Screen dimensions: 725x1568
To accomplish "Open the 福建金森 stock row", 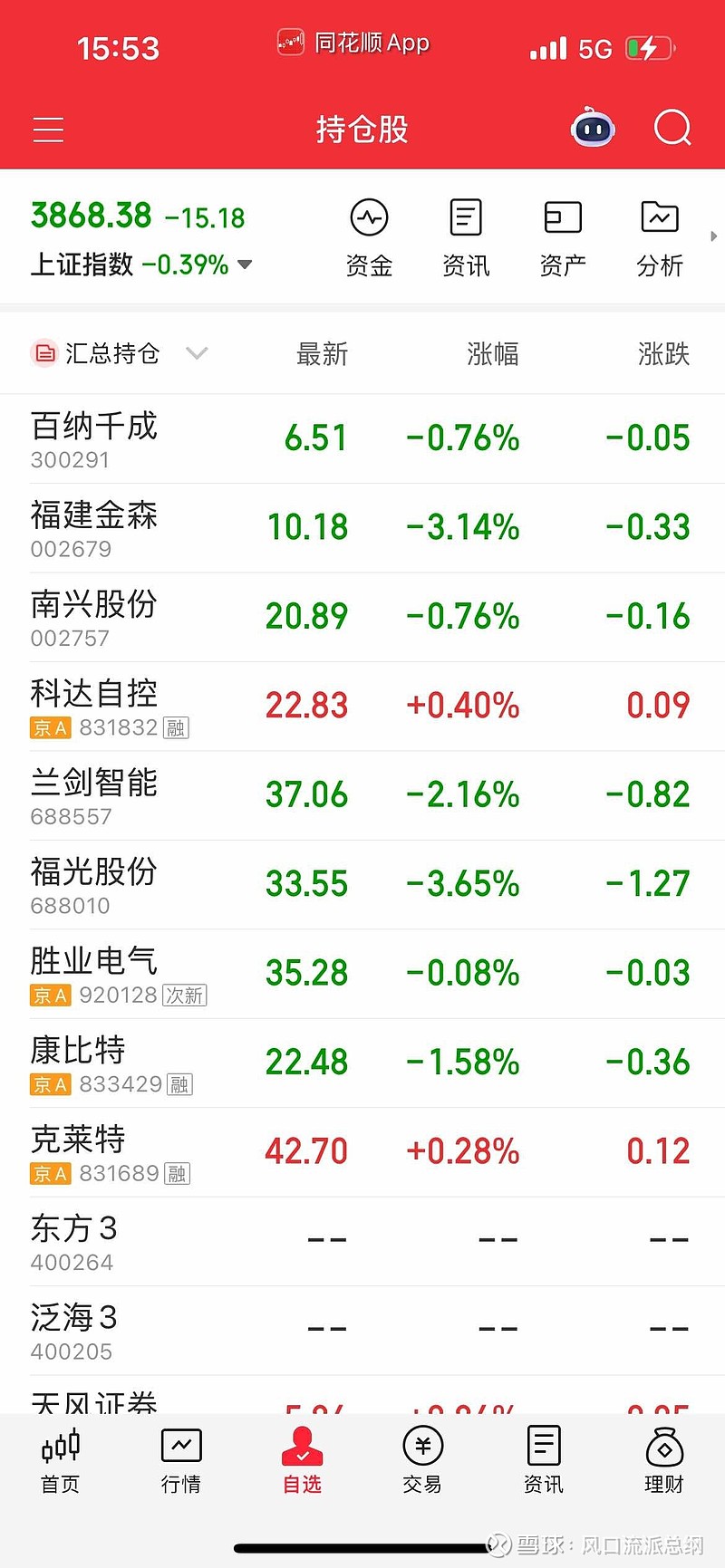I will point(362,527).
